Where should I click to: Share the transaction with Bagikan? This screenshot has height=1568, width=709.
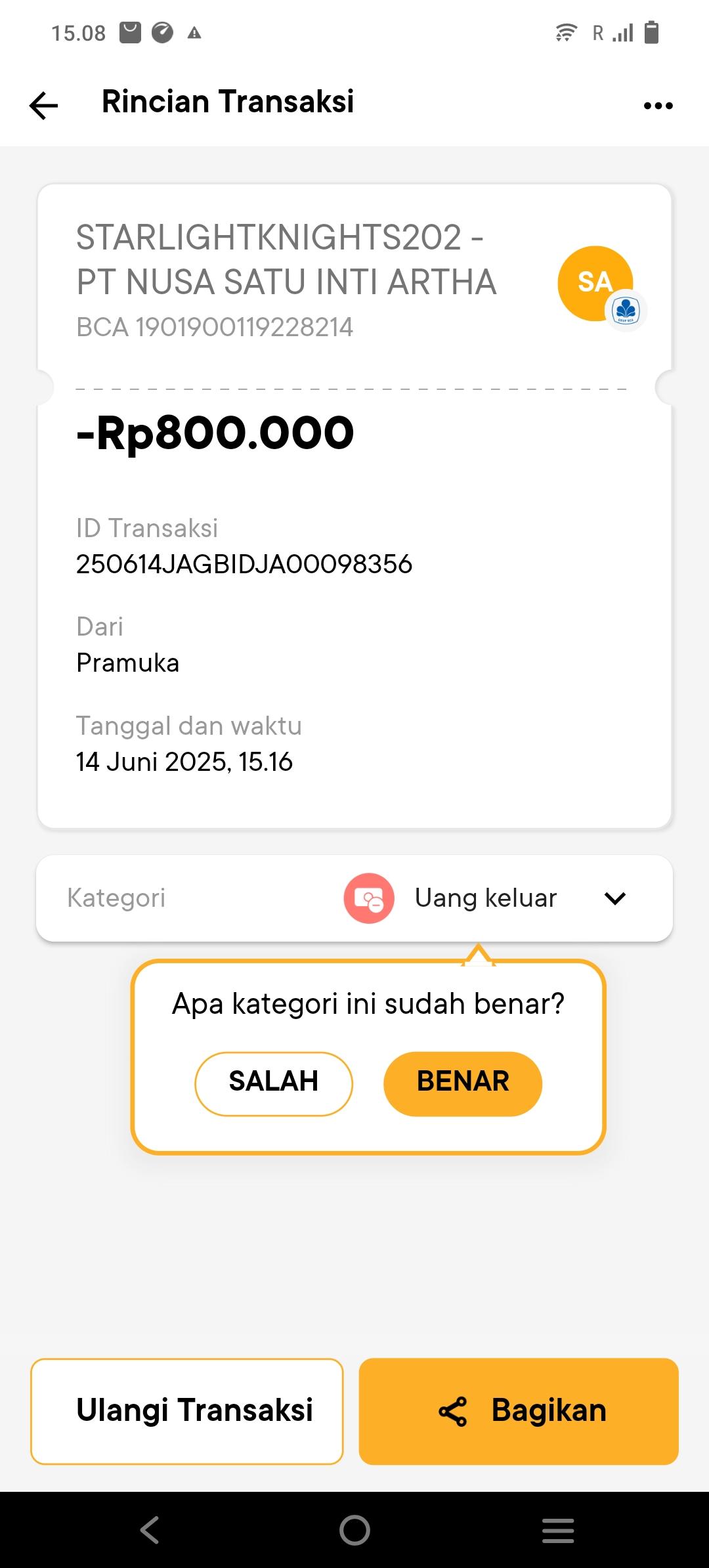coord(519,1411)
